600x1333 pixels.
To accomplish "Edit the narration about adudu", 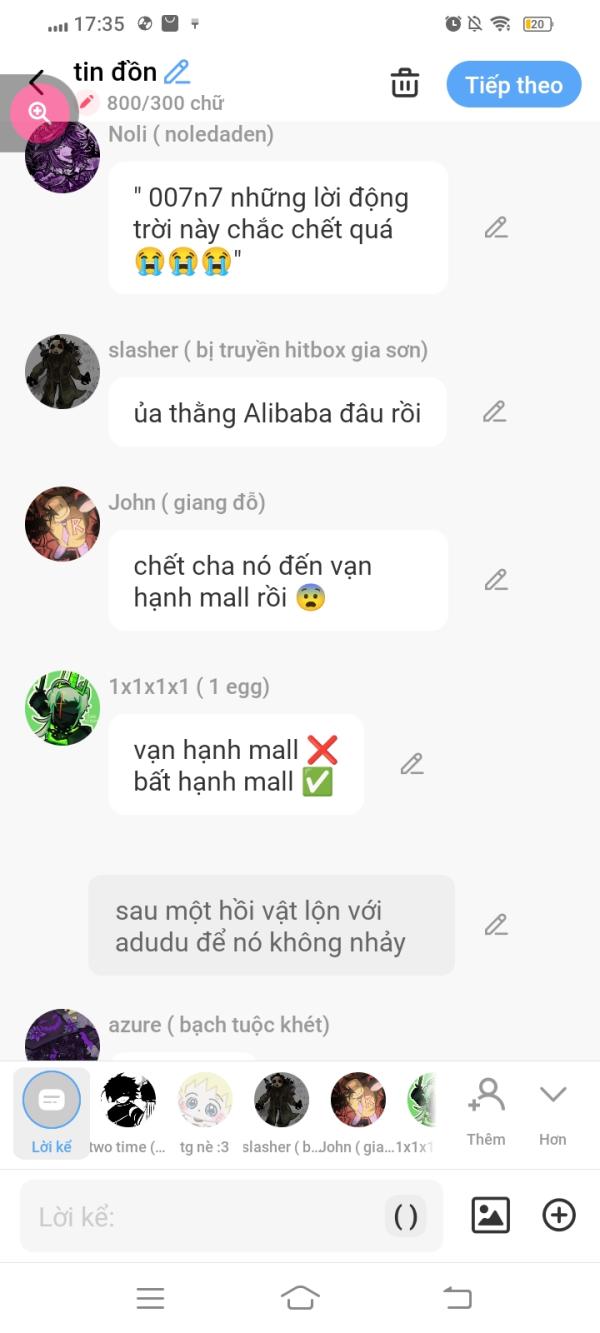I will point(496,925).
